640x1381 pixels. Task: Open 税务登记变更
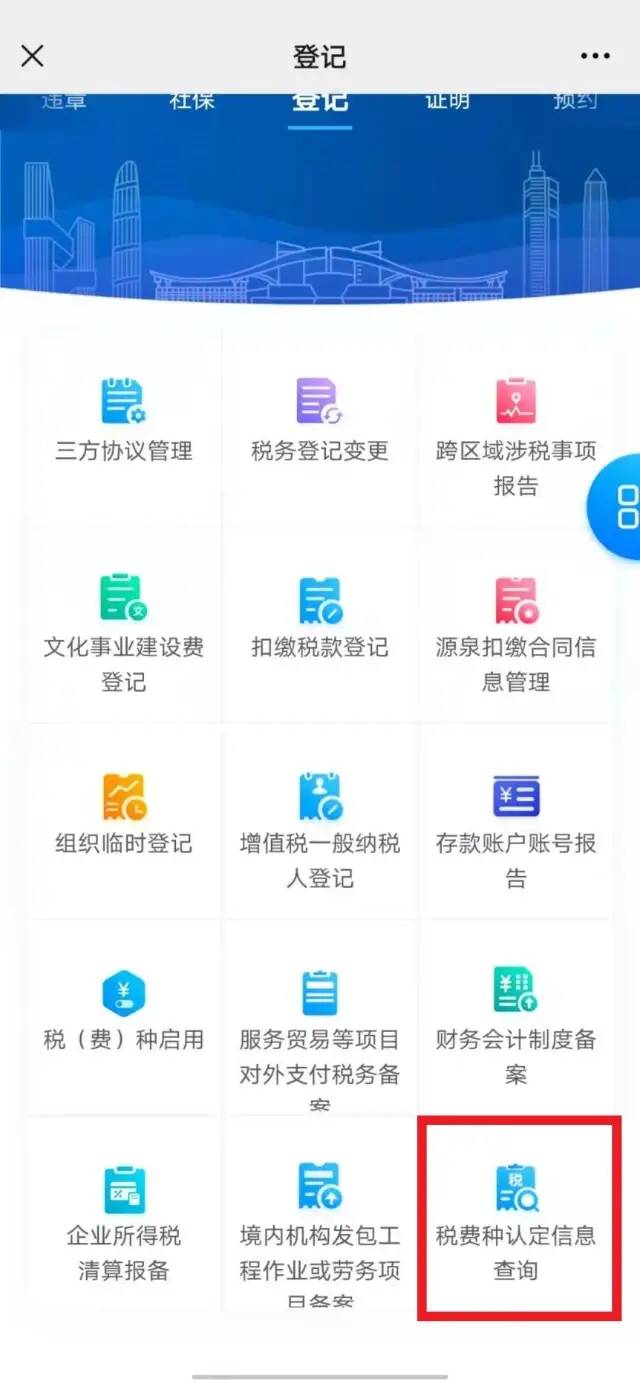[x=320, y=425]
